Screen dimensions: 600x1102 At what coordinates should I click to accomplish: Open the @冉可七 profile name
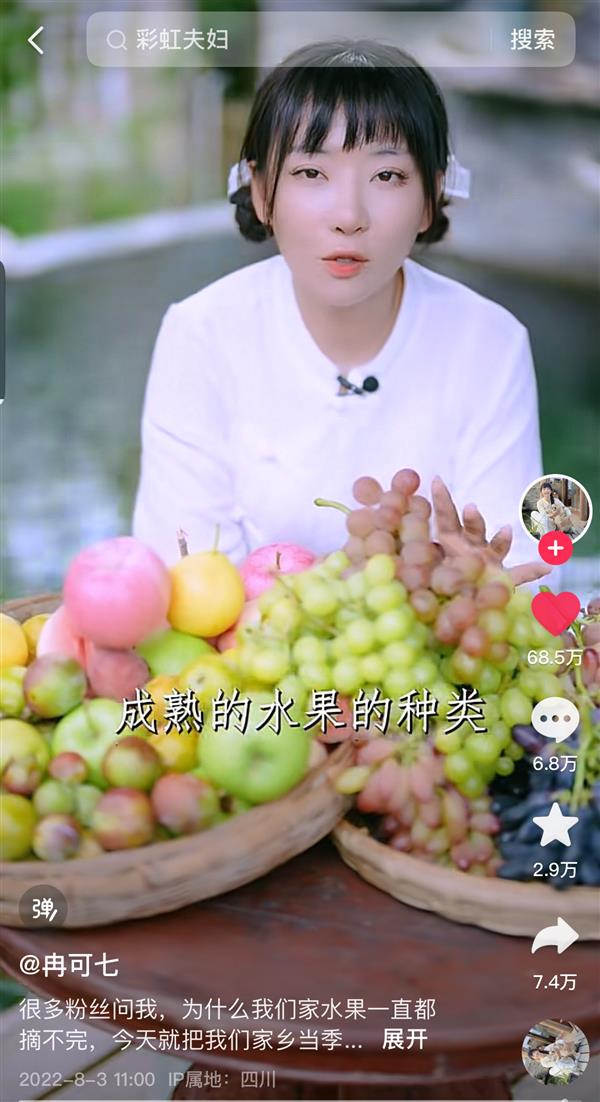tap(69, 965)
